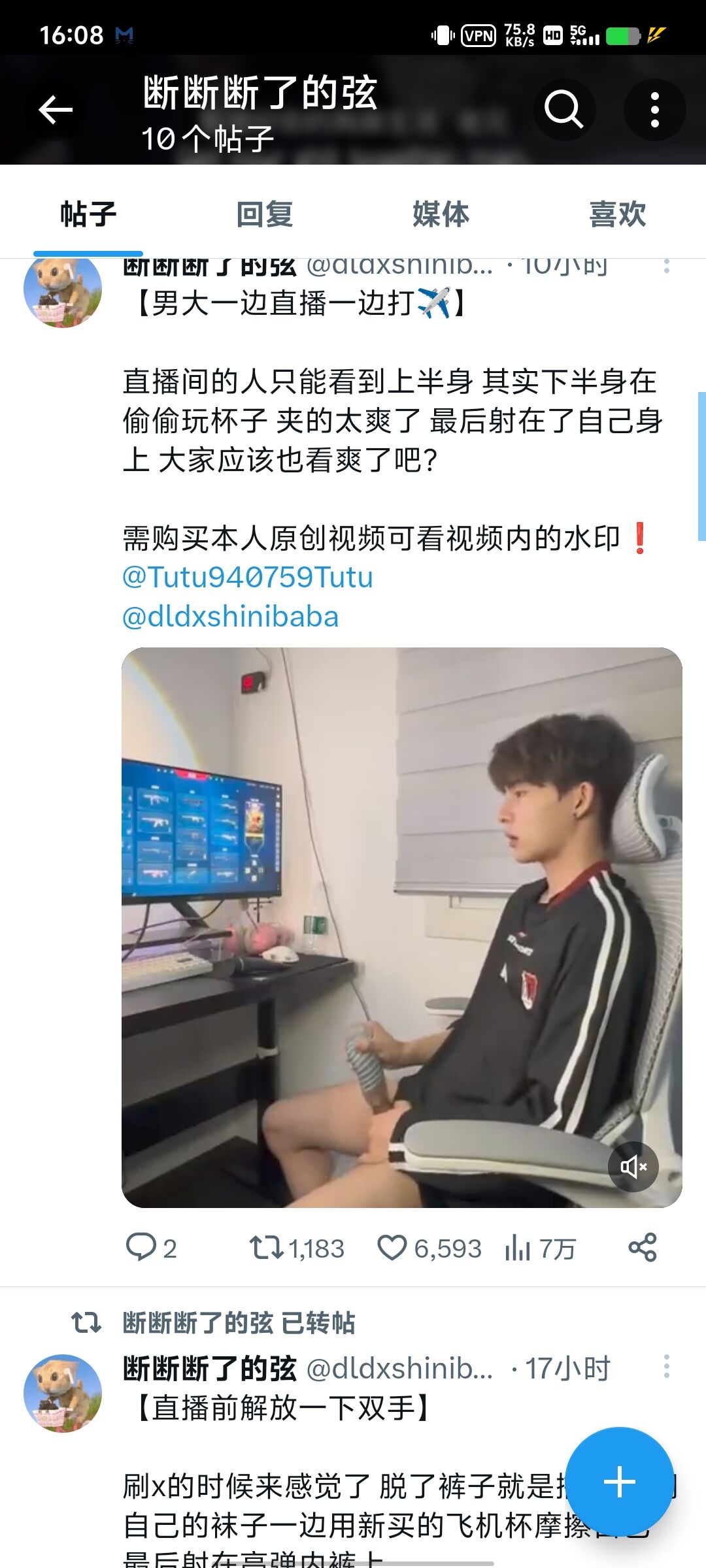Share the post with 6,593 likes
The image size is (706, 1568).
click(x=643, y=1248)
